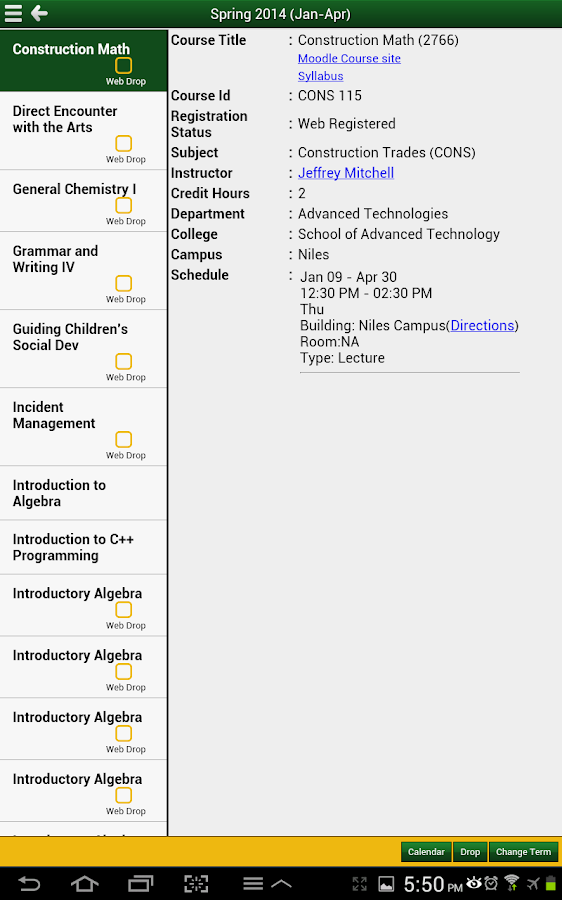The height and width of the screenshot is (900, 562).
Task: View instructor Jeffrey Mitchell's profile
Action: [346, 173]
